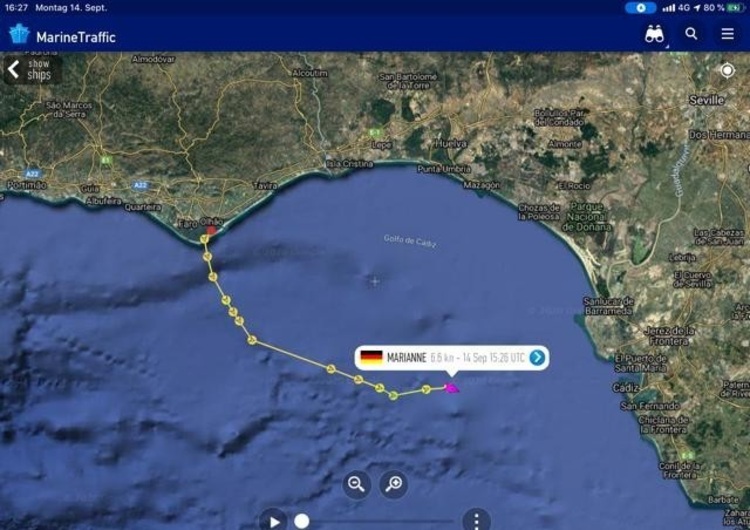Tap the show ships back button
This screenshot has width=750, height=530.
tap(30, 70)
